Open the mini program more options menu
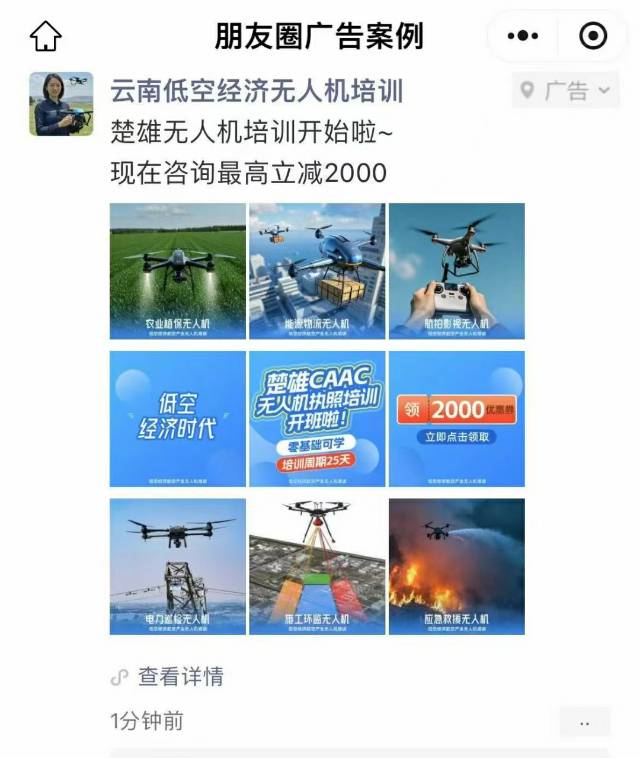Screen dimensions: 640x758 [x=523, y=37]
